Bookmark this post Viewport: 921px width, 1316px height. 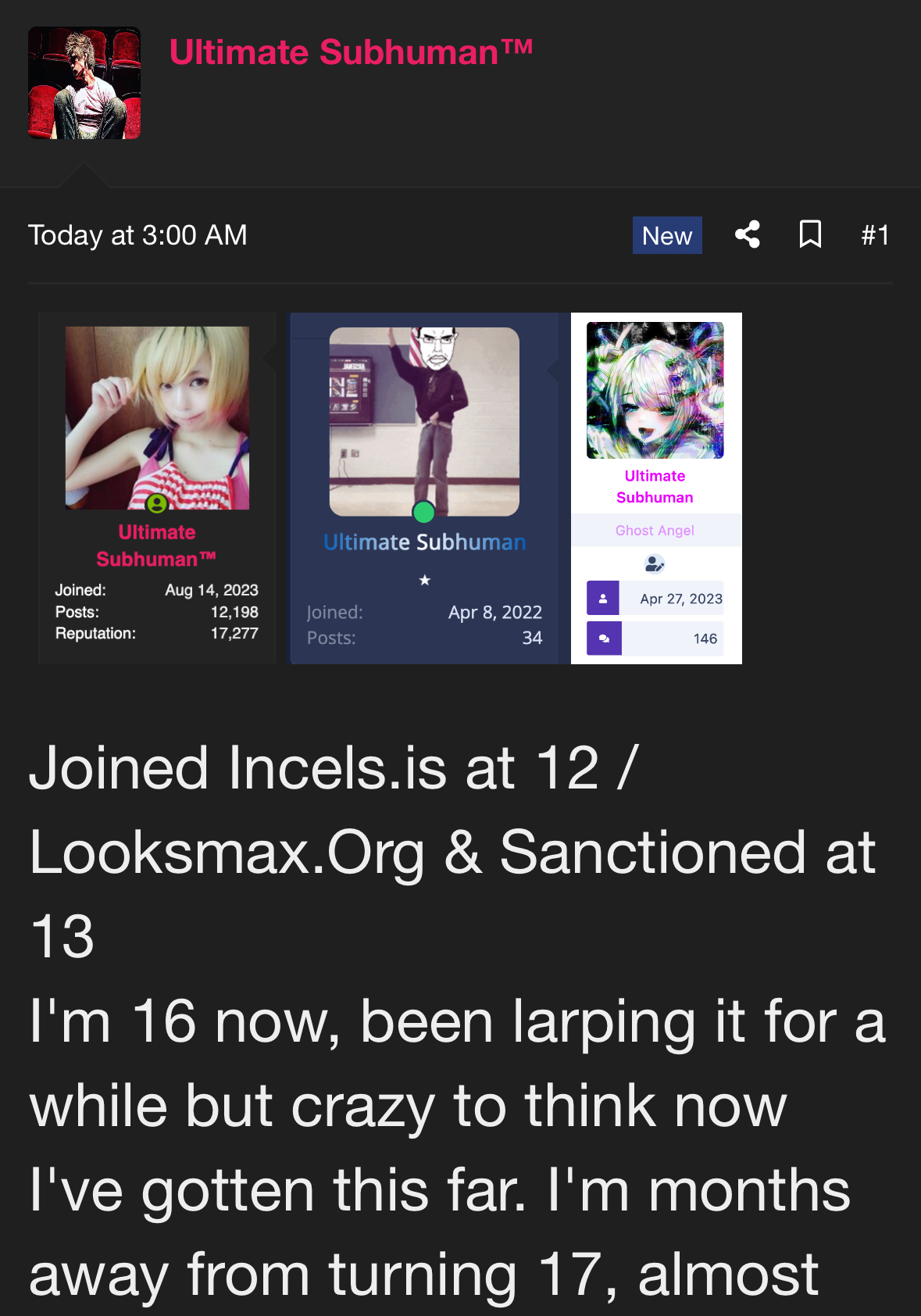[x=810, y=234]
